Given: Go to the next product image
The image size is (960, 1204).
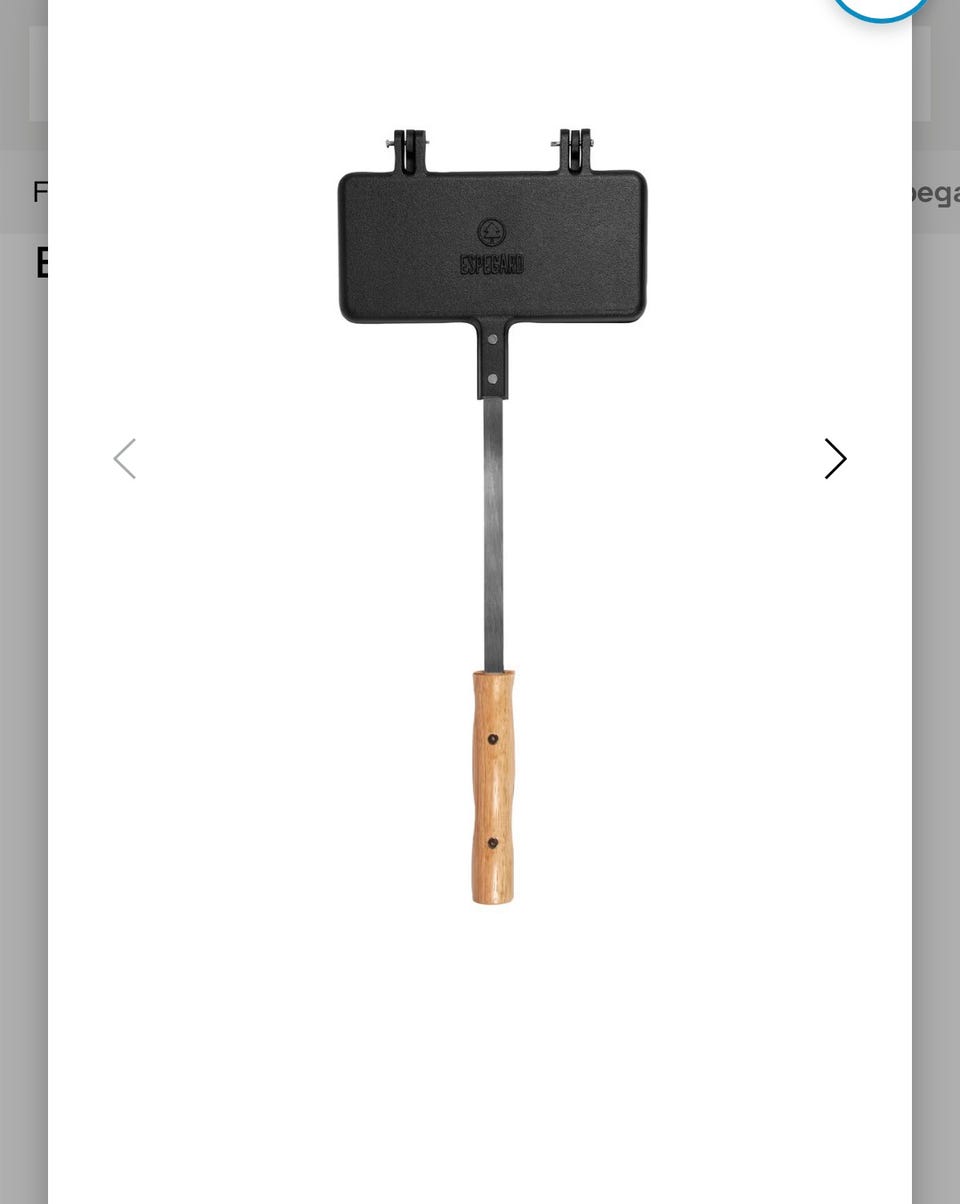Looking at the screenshot, I should [835, 459].
